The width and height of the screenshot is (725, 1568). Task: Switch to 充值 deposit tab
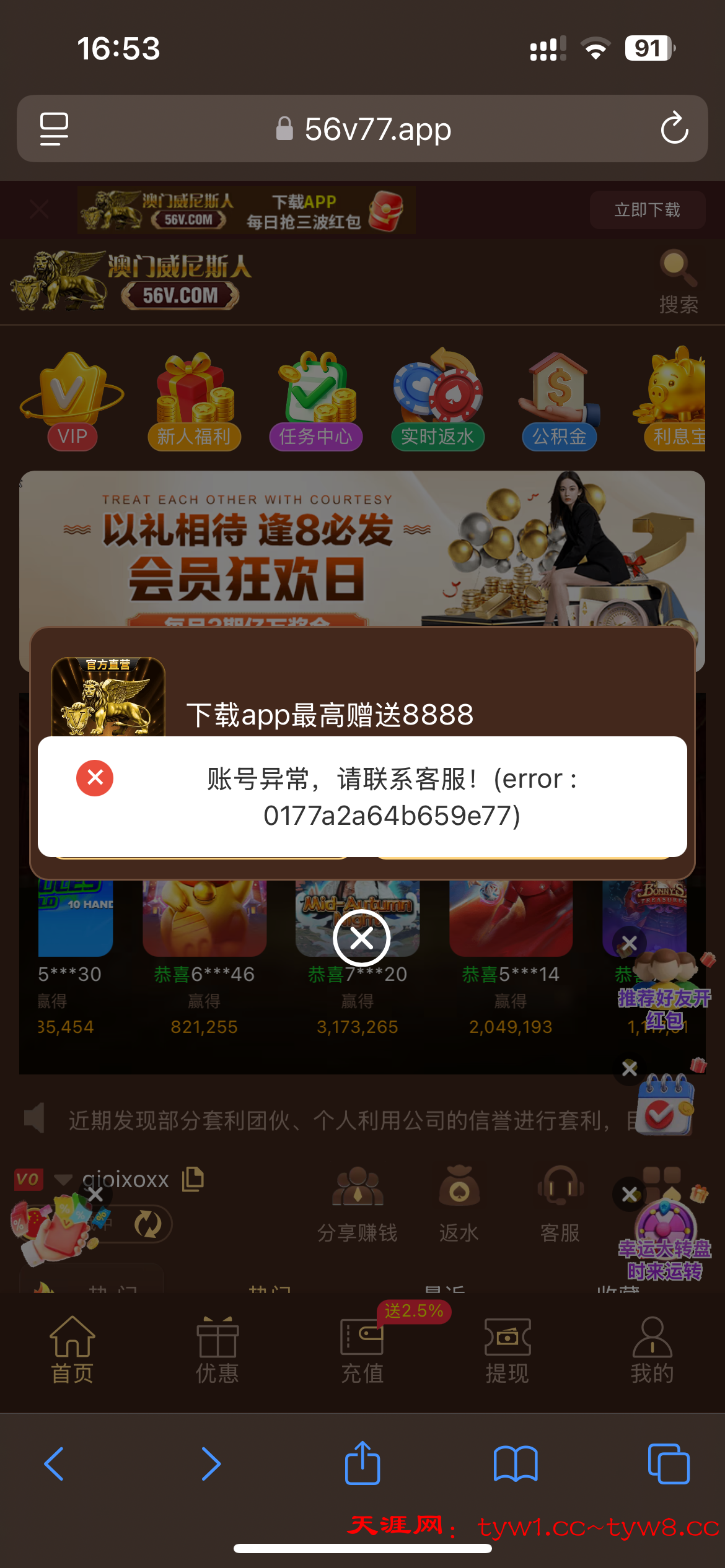362,1351
